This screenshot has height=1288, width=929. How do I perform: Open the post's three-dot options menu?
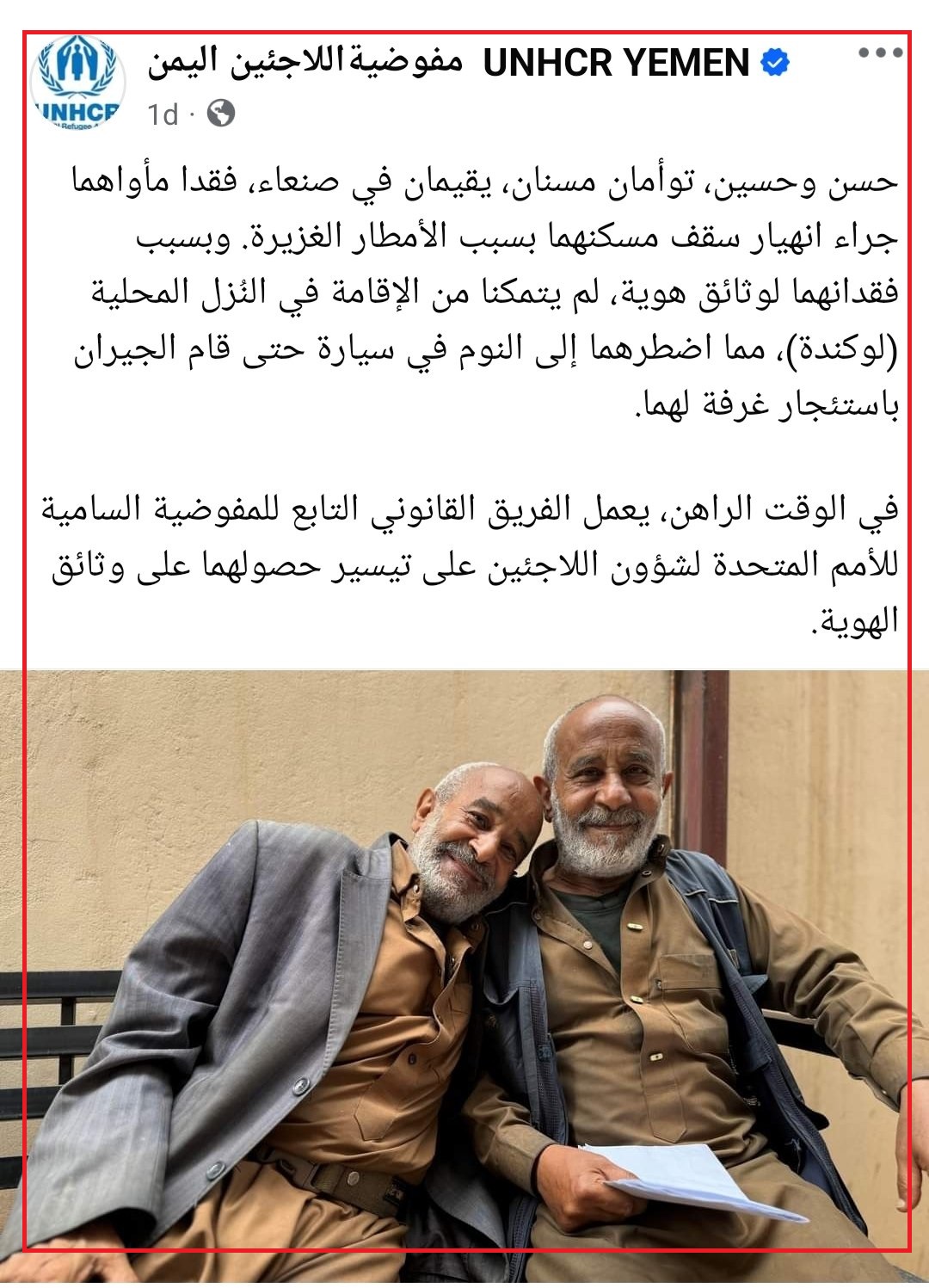click(880, 53)
